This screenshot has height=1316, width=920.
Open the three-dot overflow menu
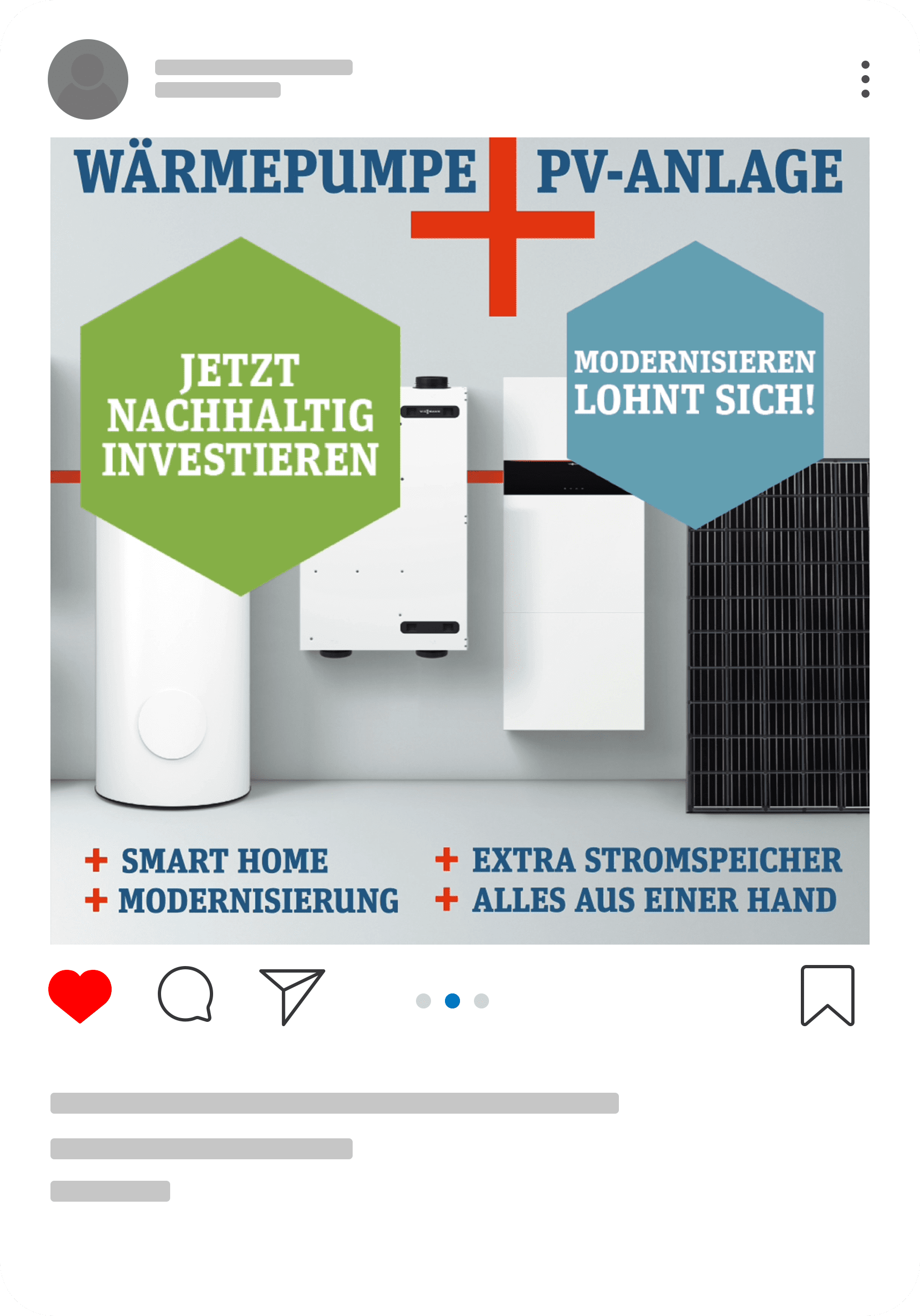(x=865, y=79)
